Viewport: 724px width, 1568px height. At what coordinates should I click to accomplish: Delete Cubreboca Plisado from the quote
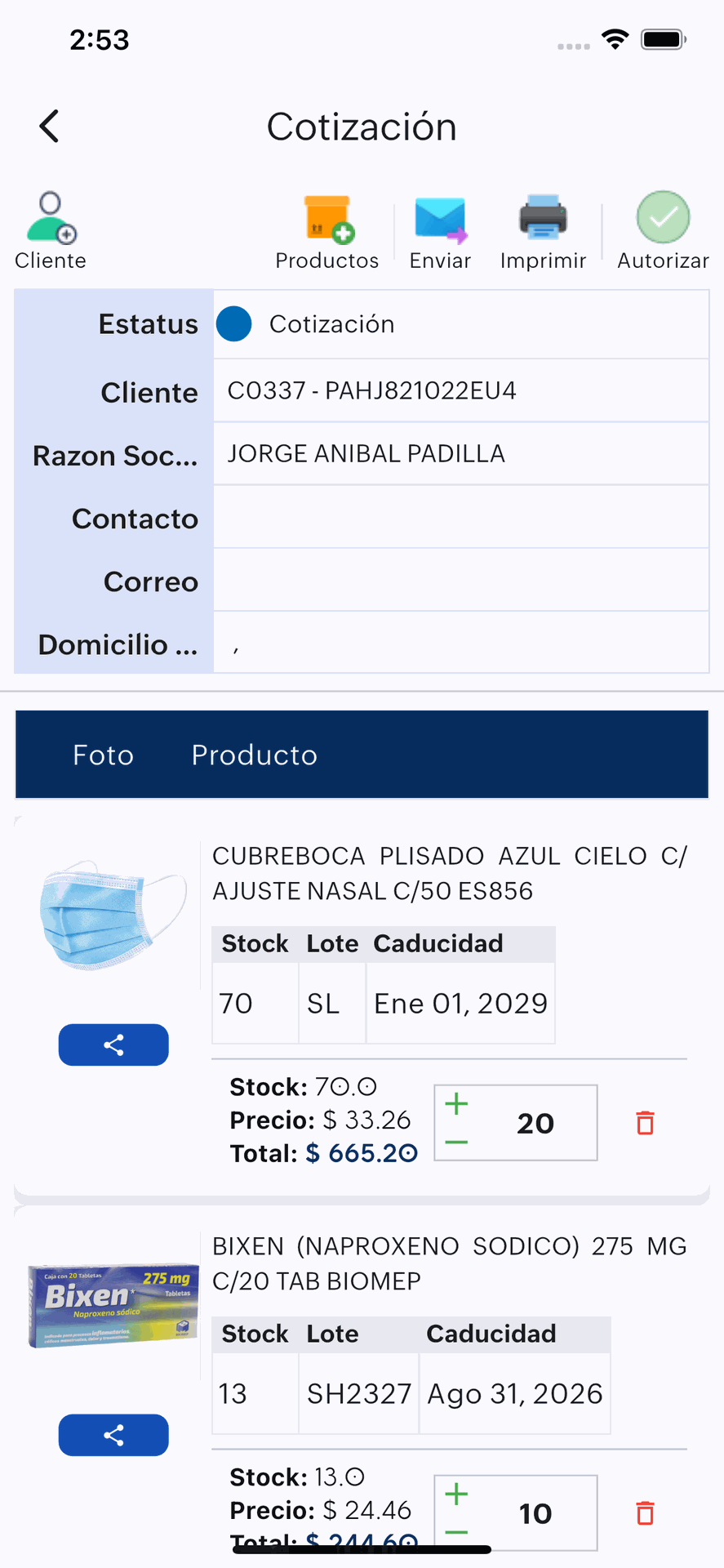coord(645,1123)
